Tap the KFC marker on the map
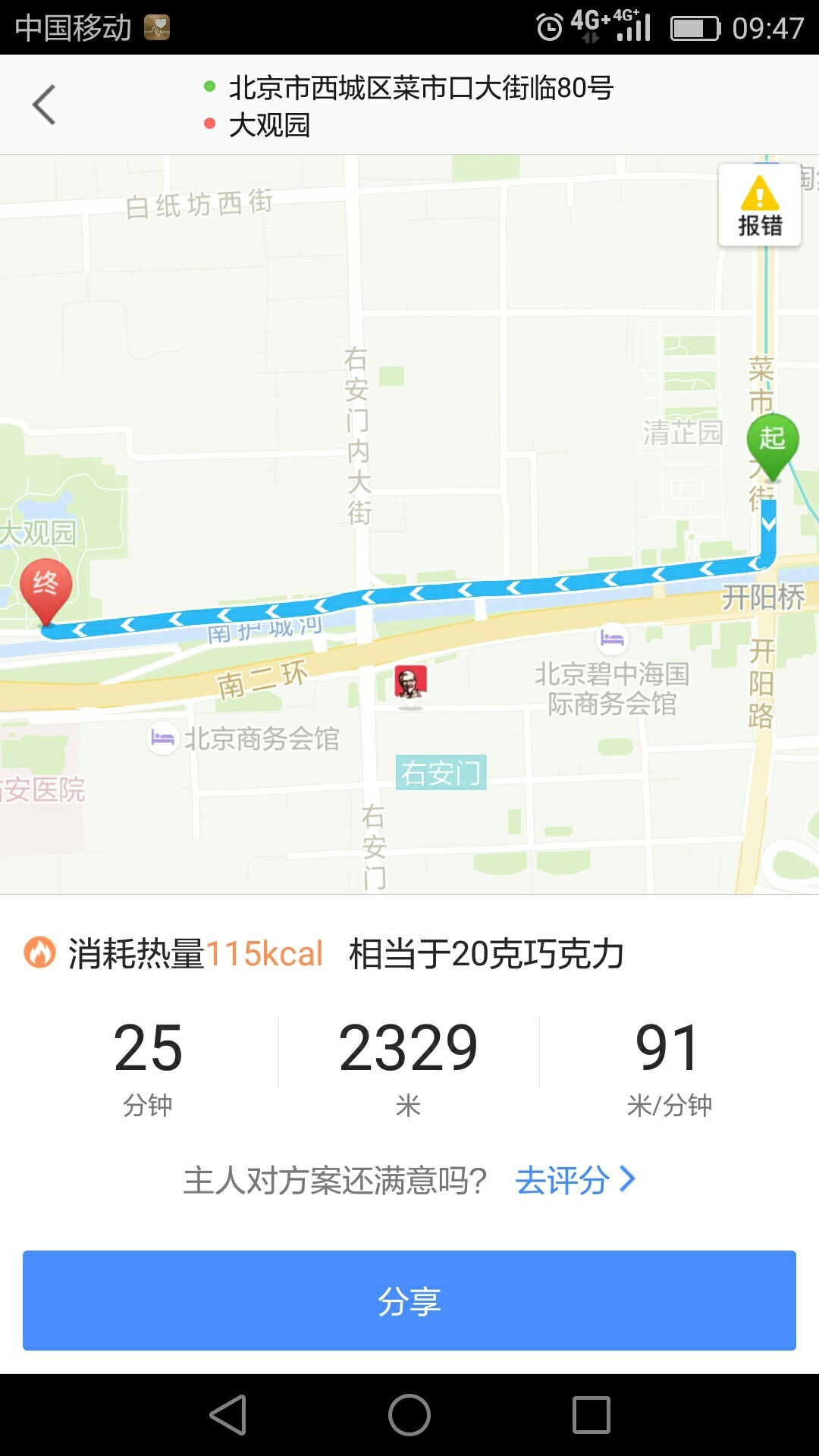 click(x=410, y=682)
